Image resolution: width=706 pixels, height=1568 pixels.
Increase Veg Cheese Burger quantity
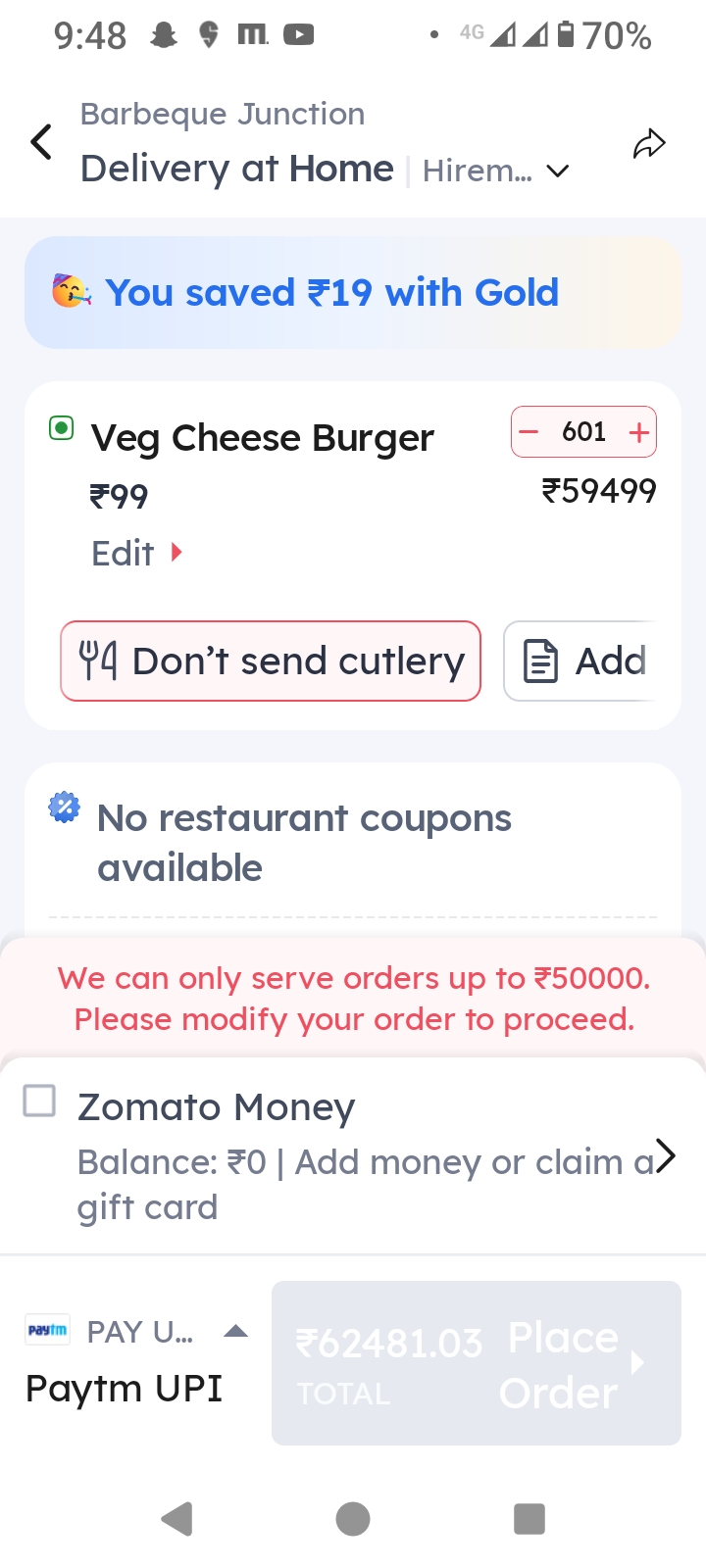[x=639, y=432]
